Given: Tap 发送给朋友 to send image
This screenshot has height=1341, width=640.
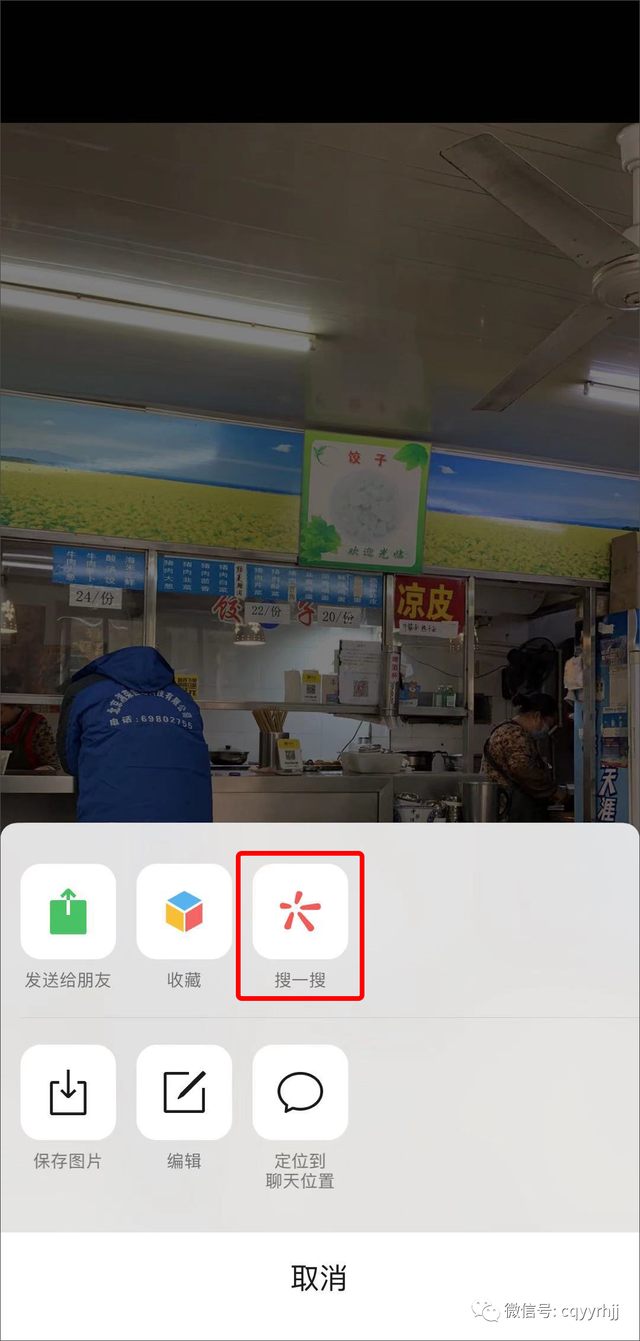Looking at the screenshot, I should click(68, 912).
